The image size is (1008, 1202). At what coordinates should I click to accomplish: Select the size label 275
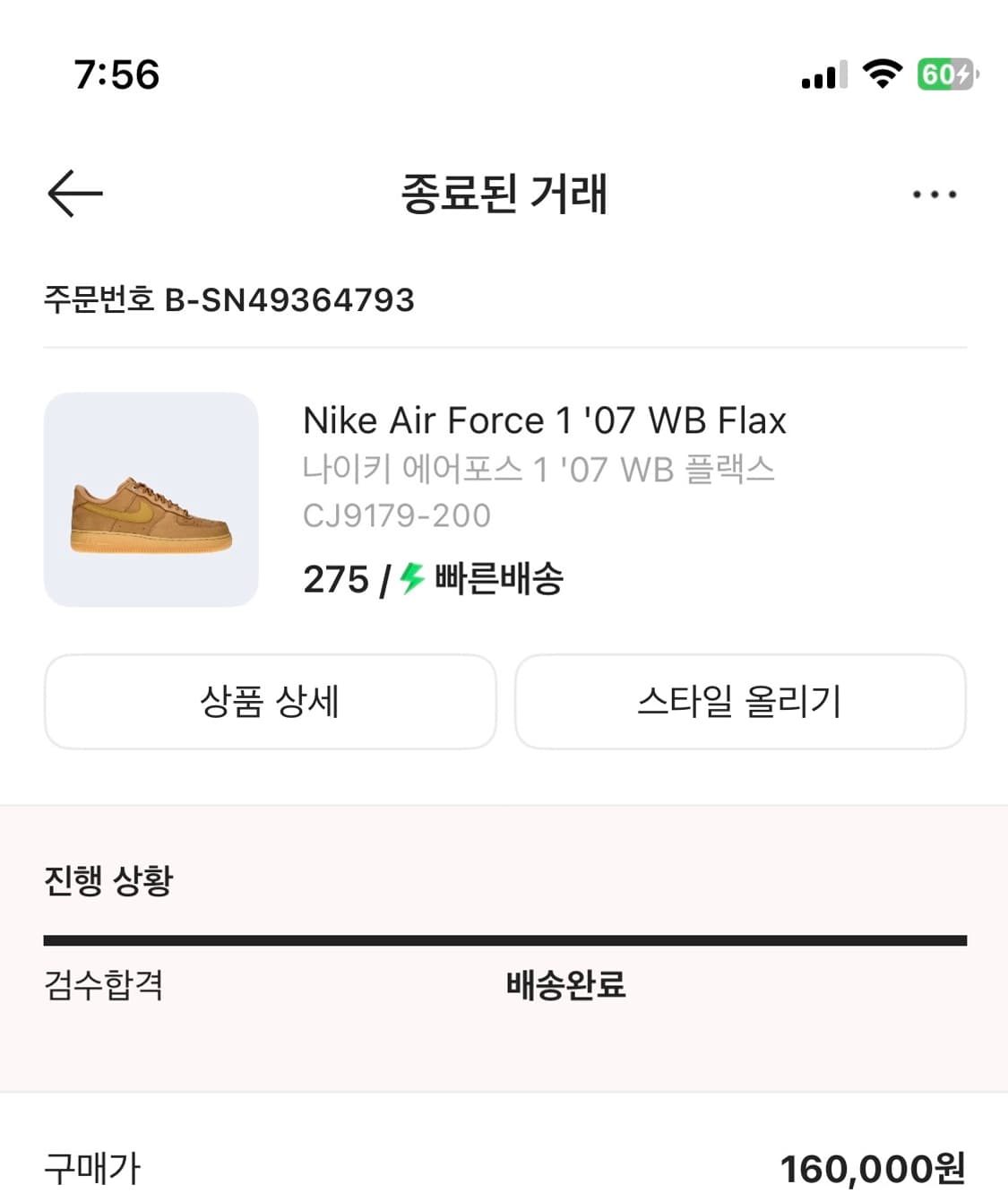pos(335,580)
